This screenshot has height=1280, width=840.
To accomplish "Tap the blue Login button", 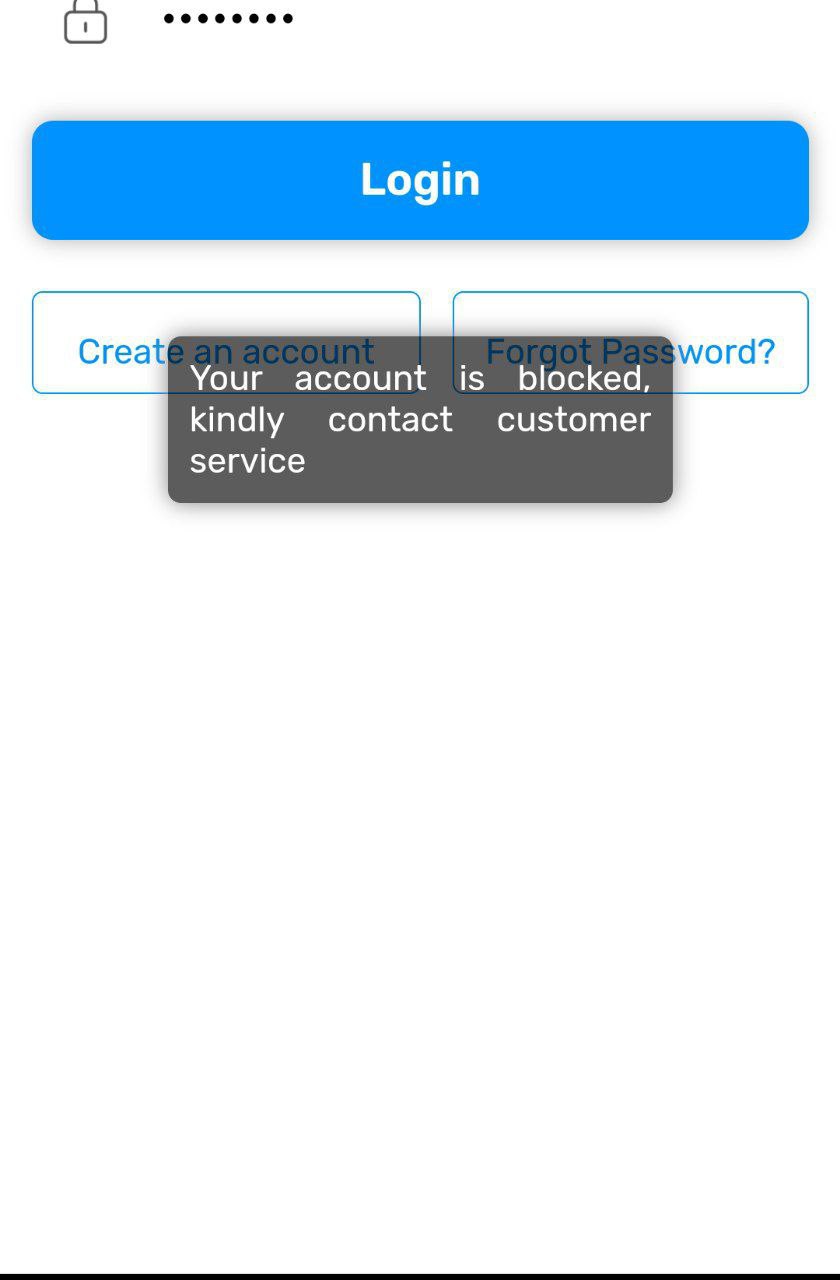I will [420, 180].
